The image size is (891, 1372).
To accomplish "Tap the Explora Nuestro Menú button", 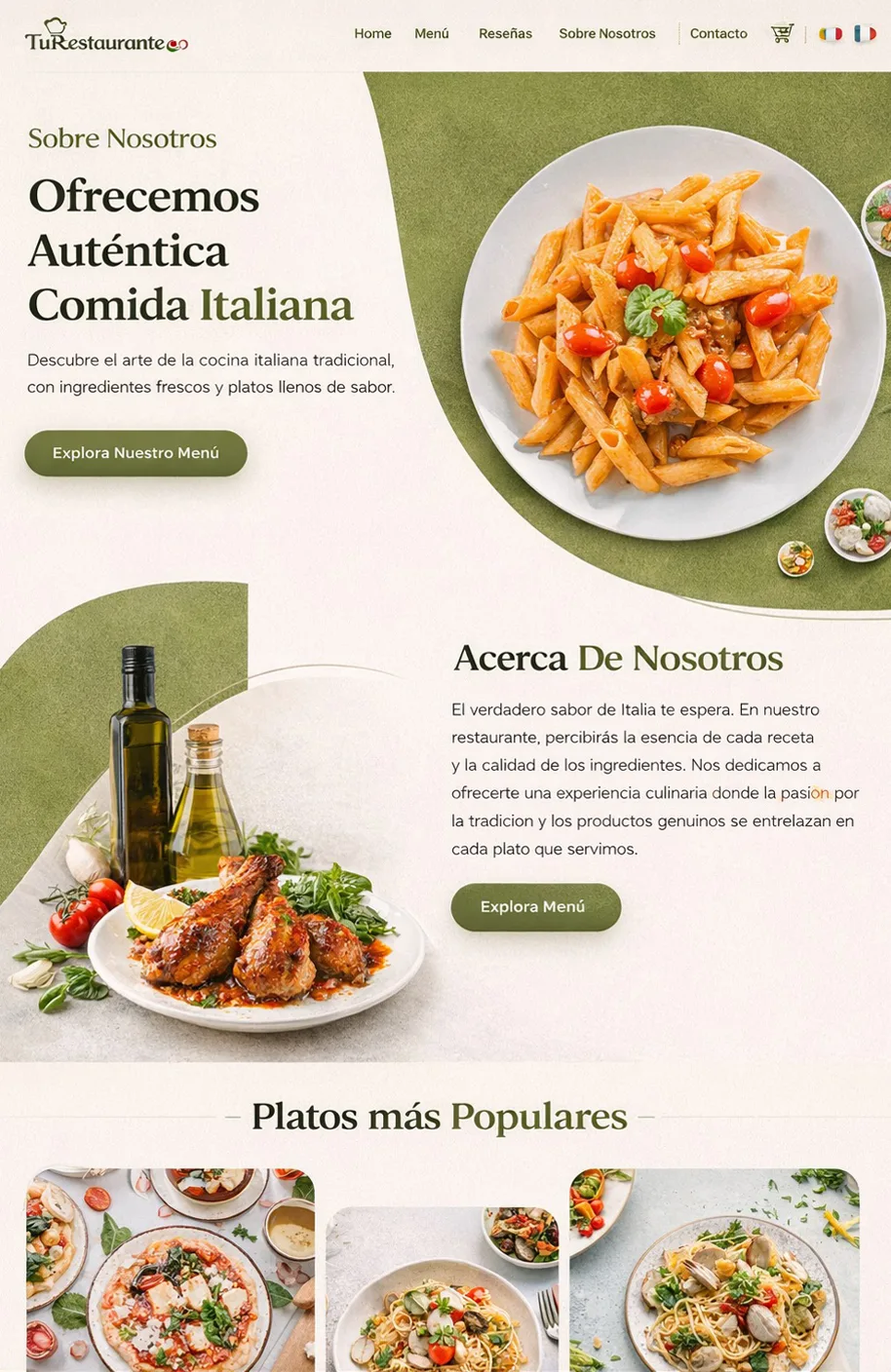I will tap(136, 453).
